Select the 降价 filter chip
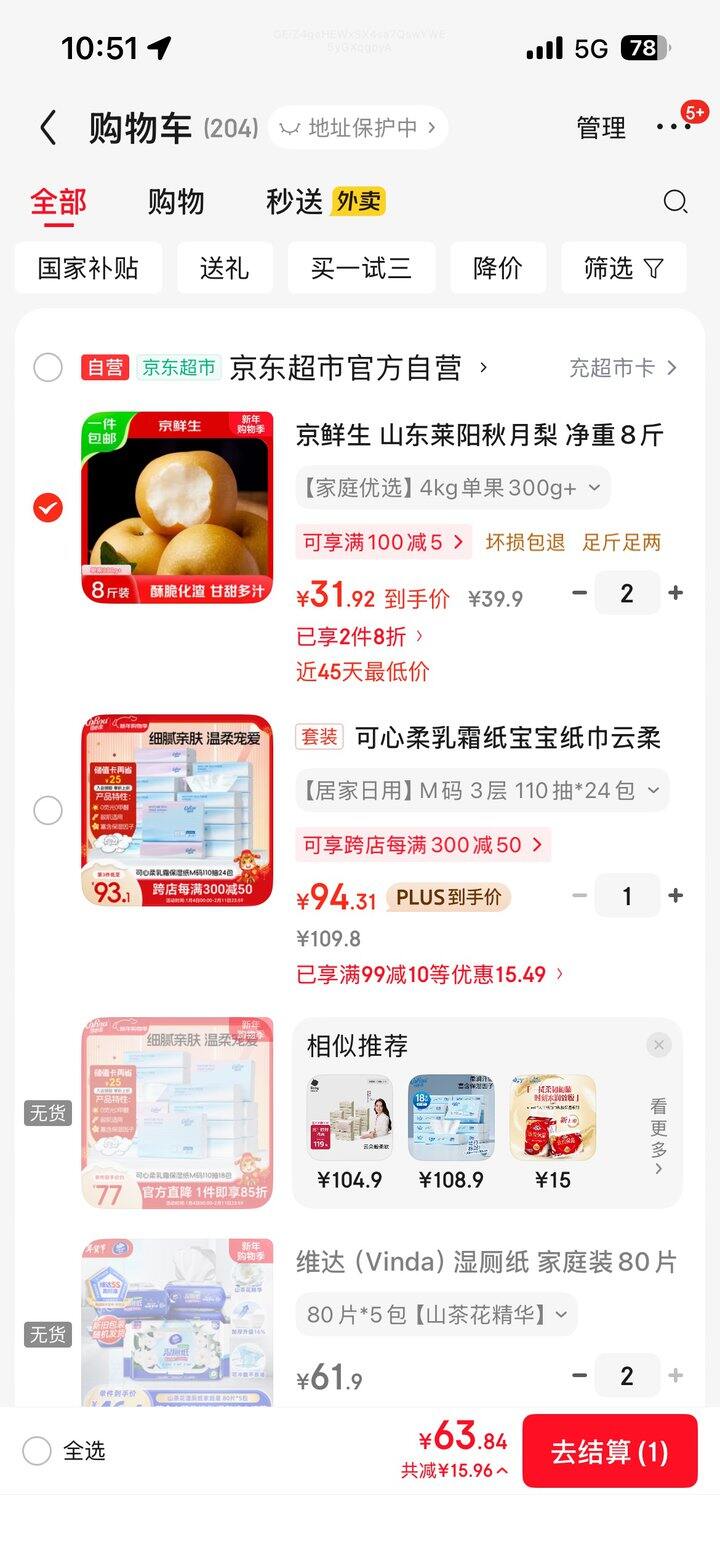Image resolution: width=720 pixels, height=1558 pixels. click(498, 268)
